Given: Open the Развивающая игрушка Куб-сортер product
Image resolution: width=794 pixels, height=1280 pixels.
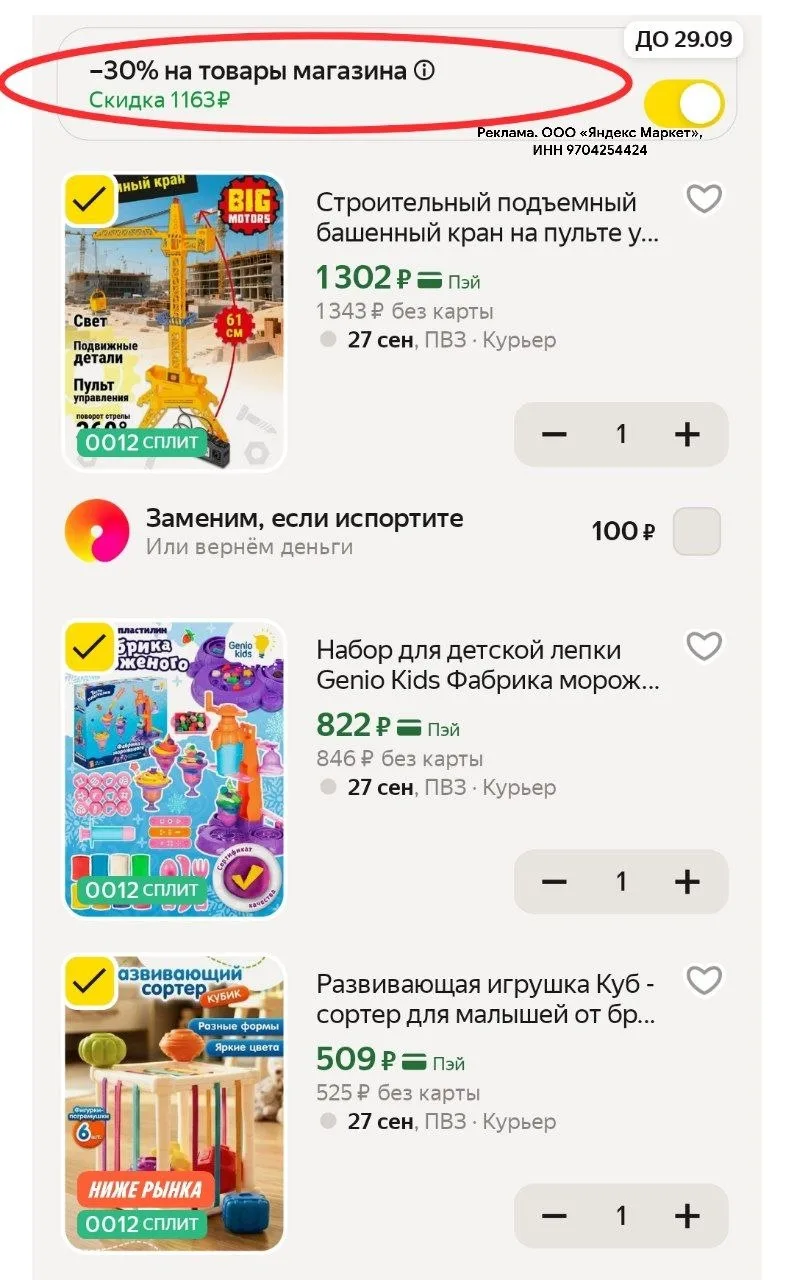Looking at the screenshot, I should [x=487, y=999].
